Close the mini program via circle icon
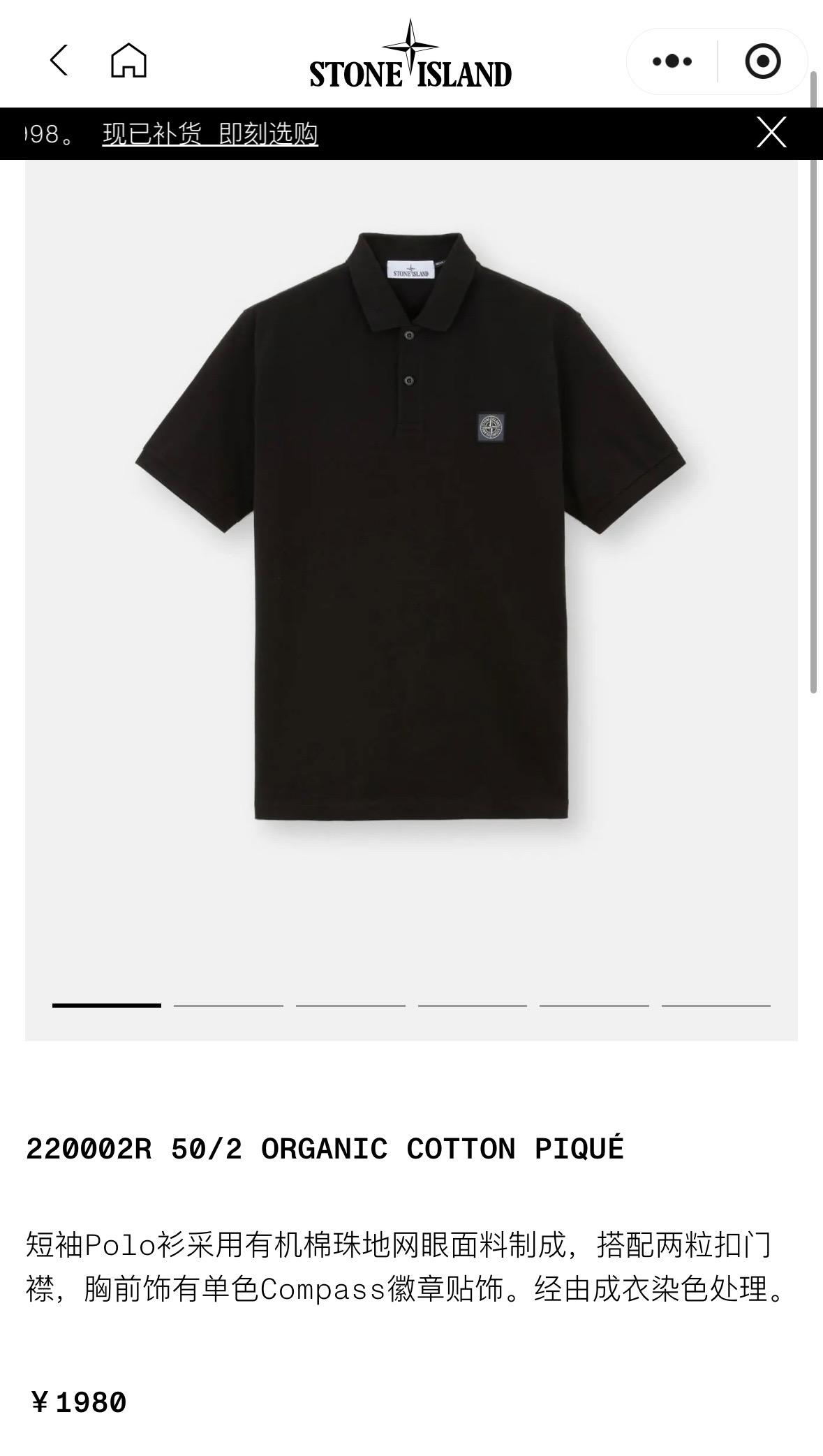823x1456 pixels. tap(762, 61)
